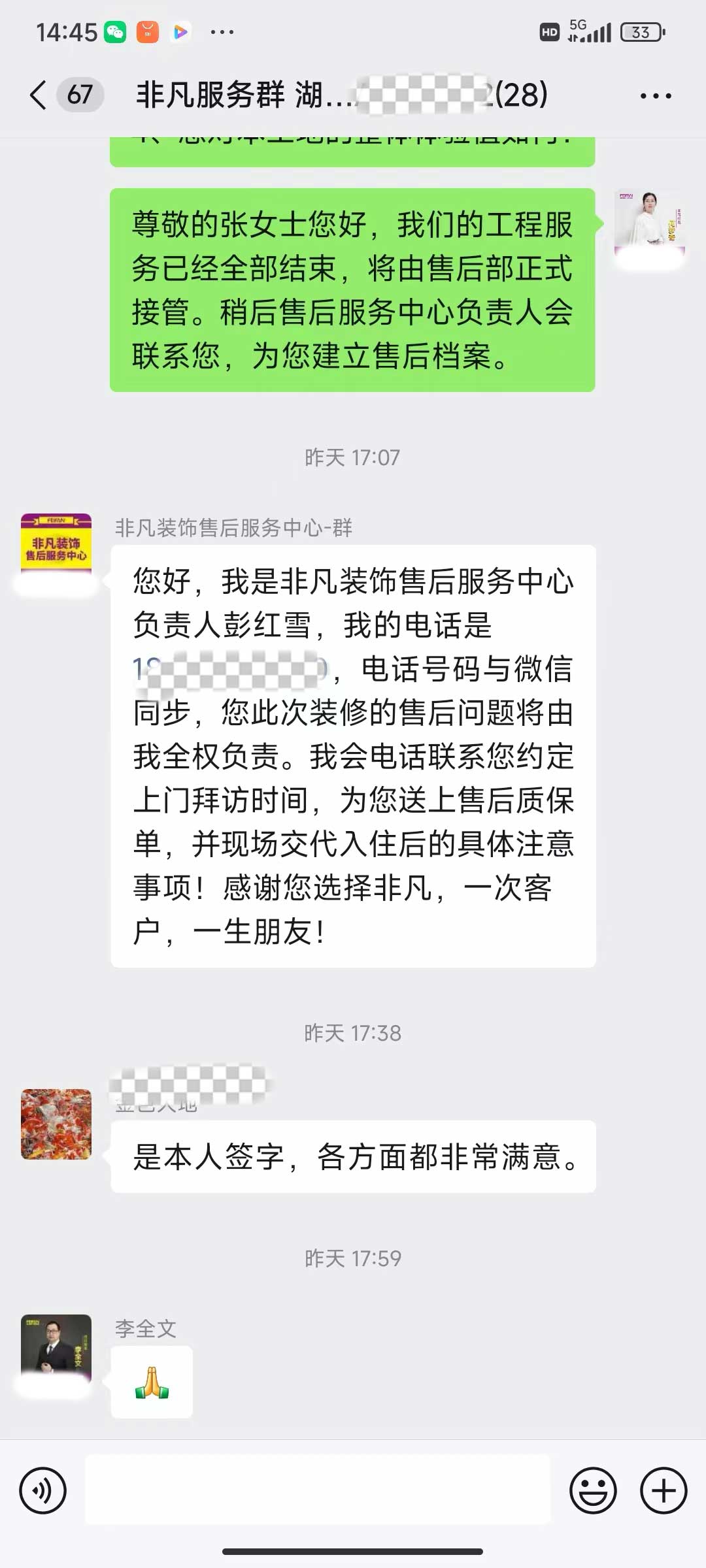Viewport: 706px width, 1568px height.
Task: Open my own avatar beside green message
Action: tap(650, 223)
